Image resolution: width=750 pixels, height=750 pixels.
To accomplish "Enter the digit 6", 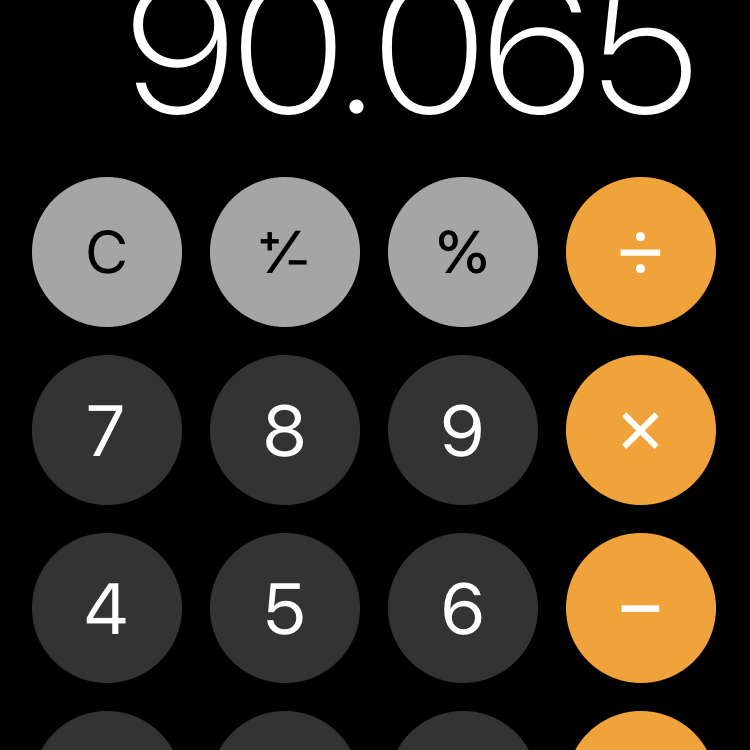I will tap(463, 608).
